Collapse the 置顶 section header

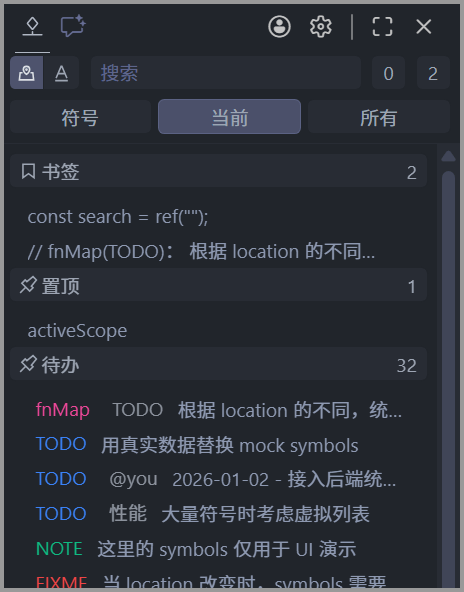pyautogui.click(x=218, y=285)
